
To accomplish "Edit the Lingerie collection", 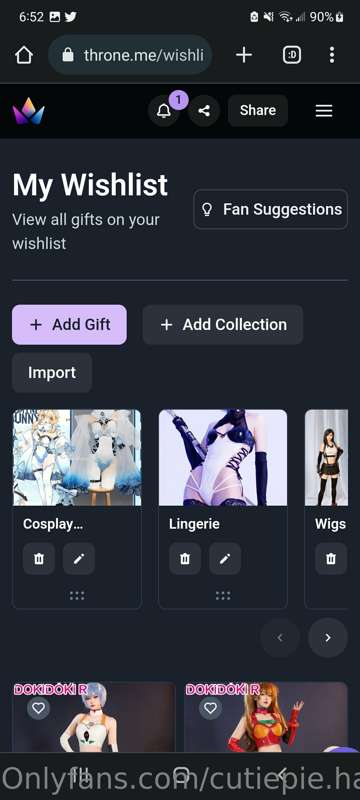I will click(x=225, y=559).
